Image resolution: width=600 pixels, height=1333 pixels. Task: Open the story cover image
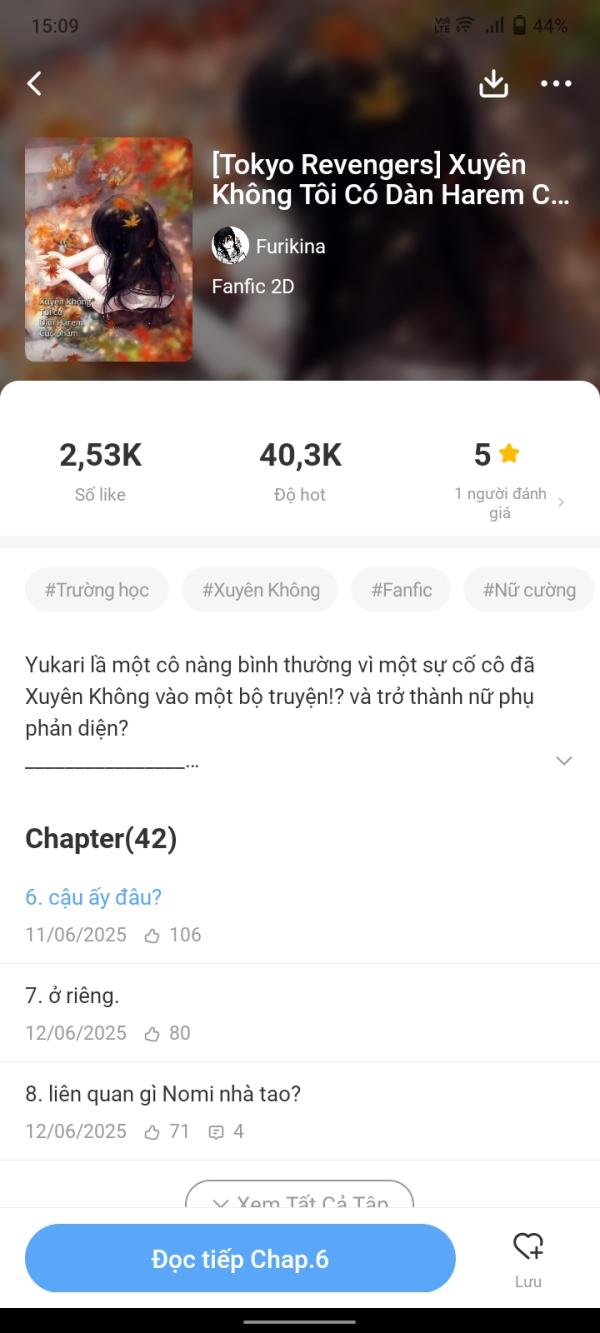(x=108, y=249)
